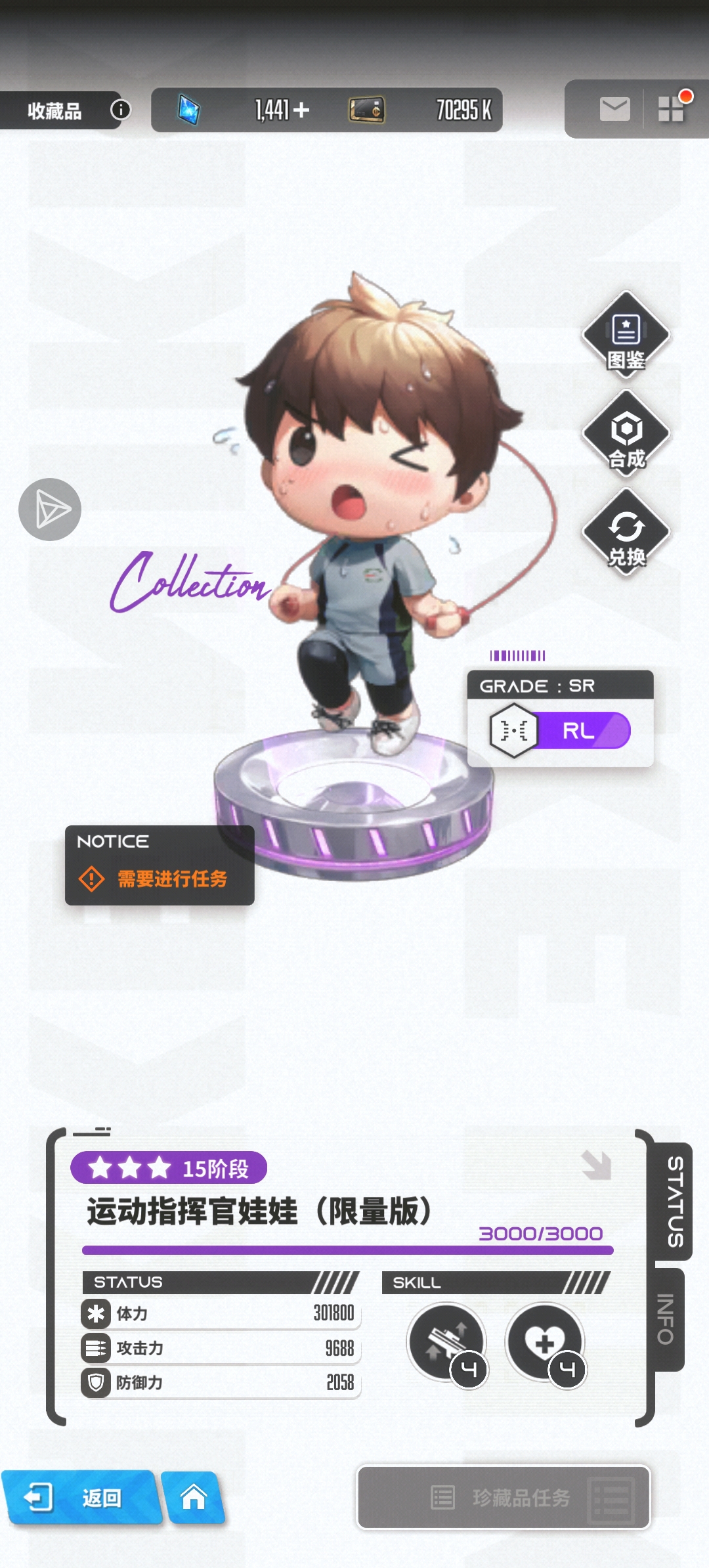Open the mailbox envelope

[614, 109]
